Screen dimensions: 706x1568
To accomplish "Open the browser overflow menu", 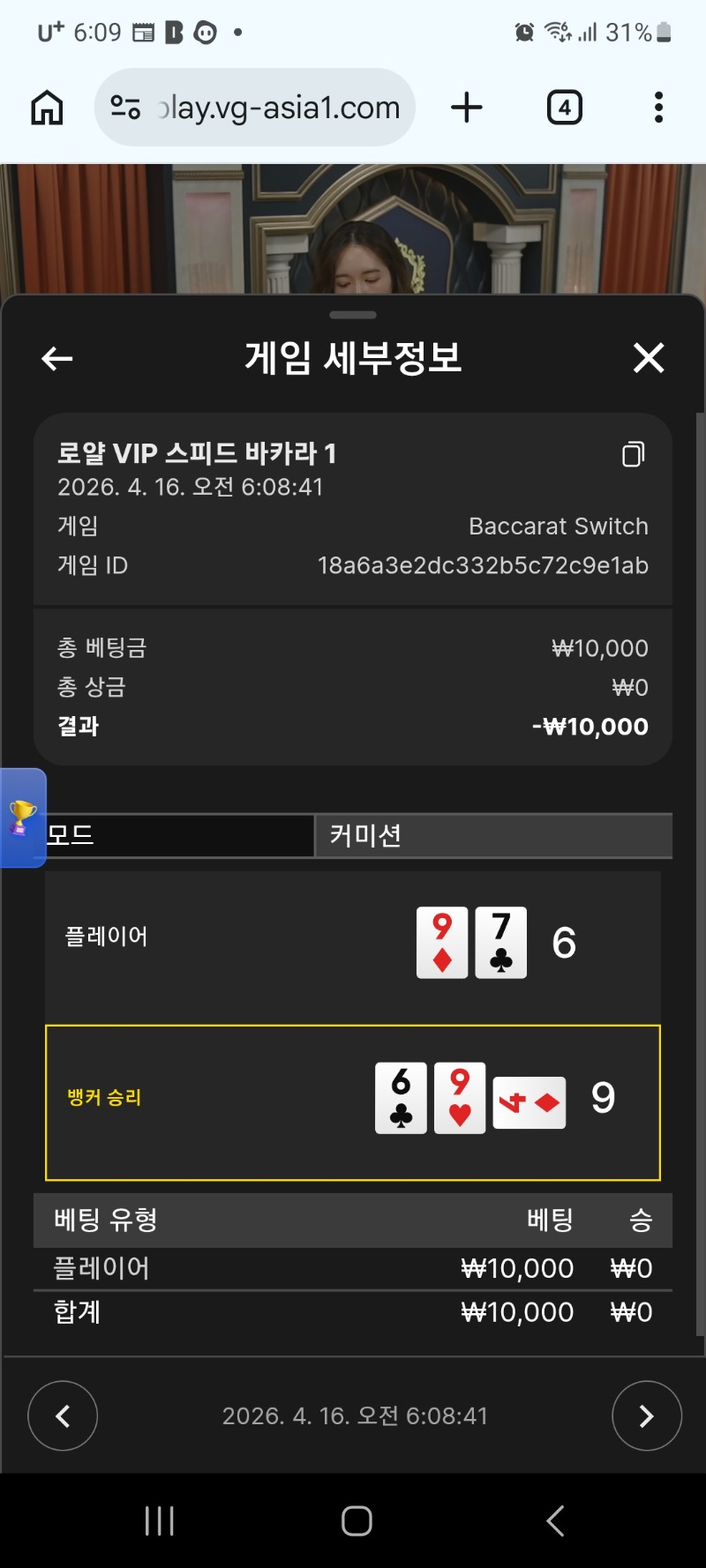I will [658, 108].
